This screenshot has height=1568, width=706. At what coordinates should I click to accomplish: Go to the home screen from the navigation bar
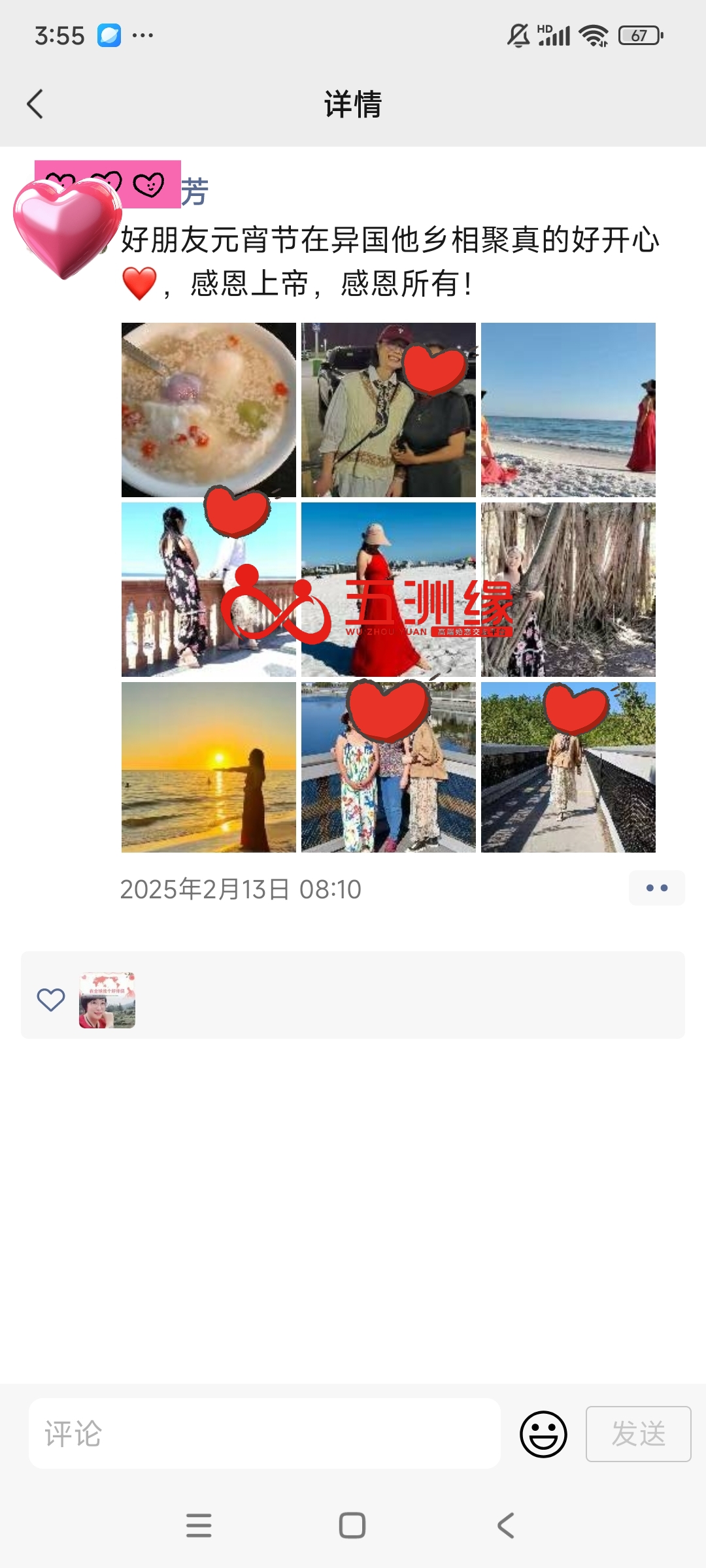[352, 1526]
